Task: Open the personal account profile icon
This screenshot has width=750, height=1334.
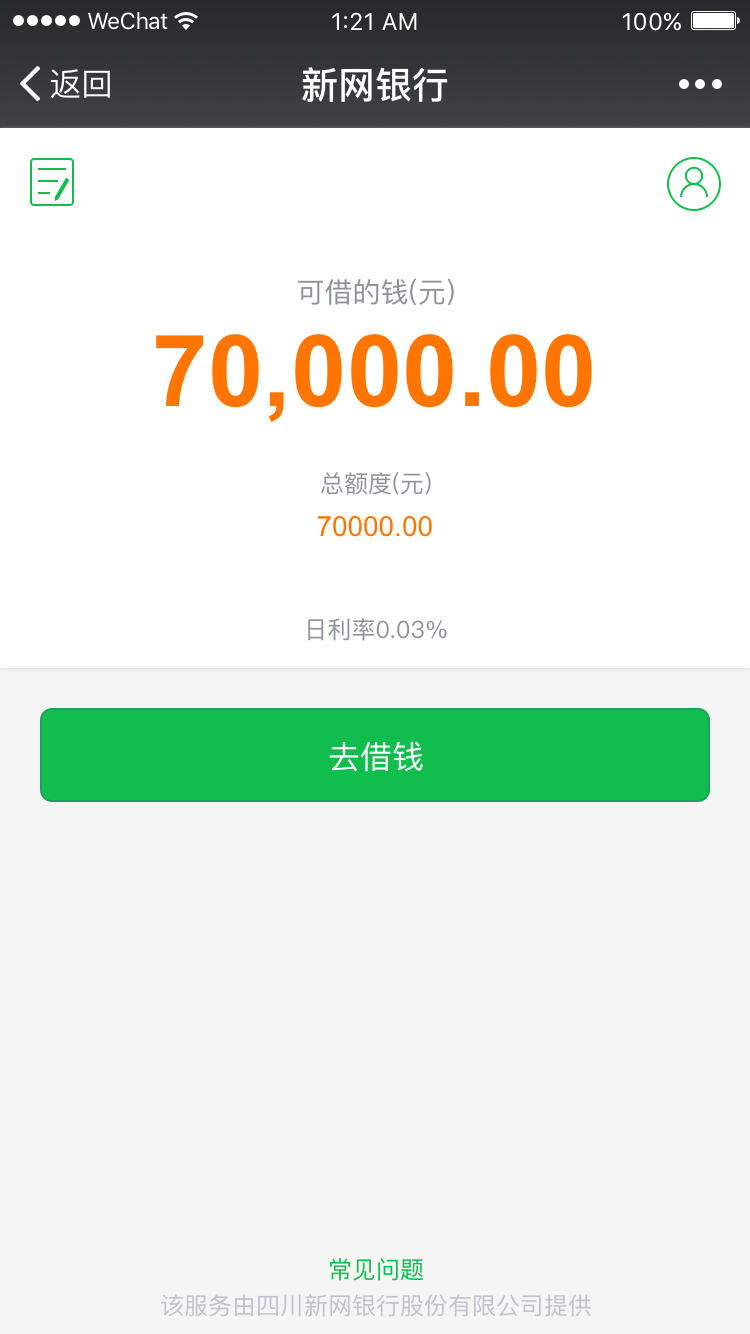Action: tap(694, 184)
